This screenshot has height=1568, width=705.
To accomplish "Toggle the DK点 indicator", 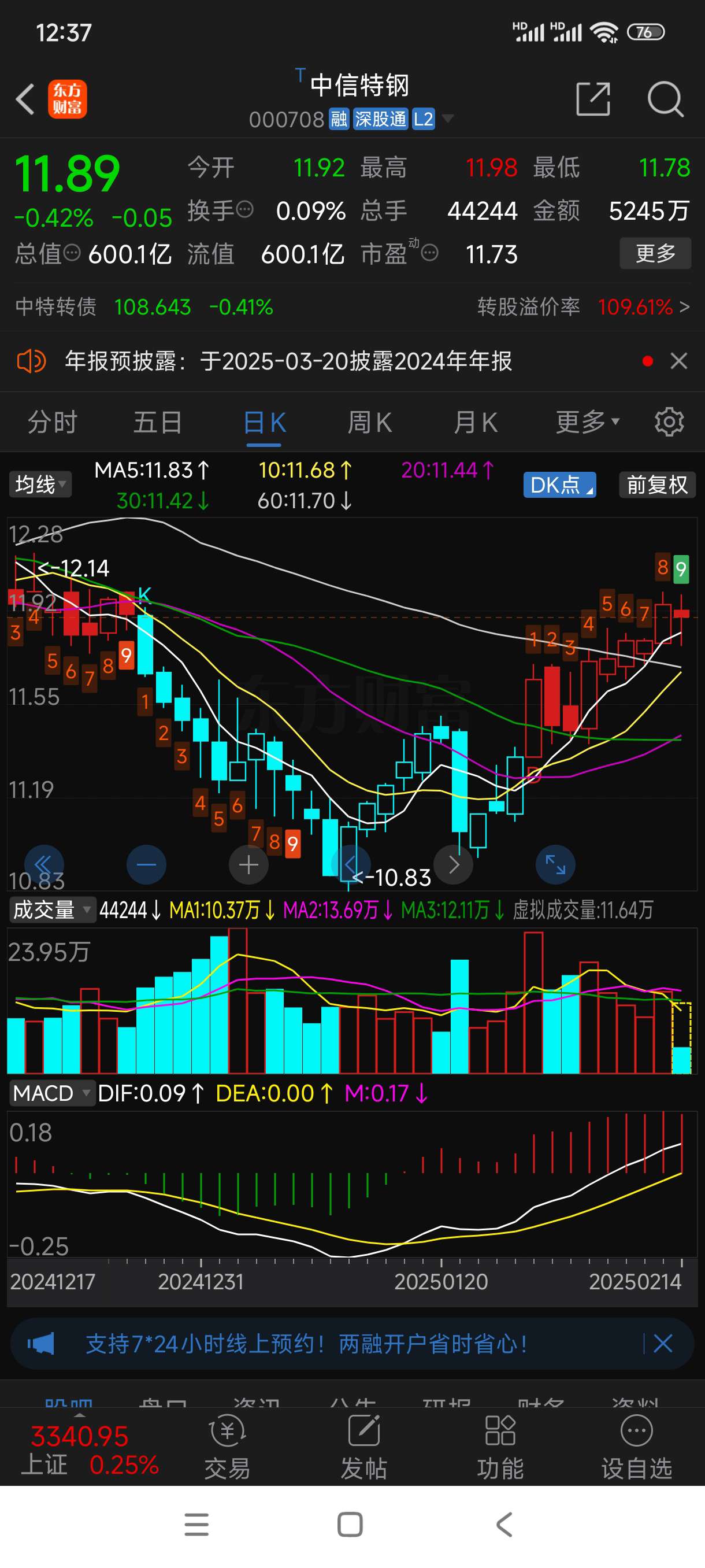I will (559, 485).
